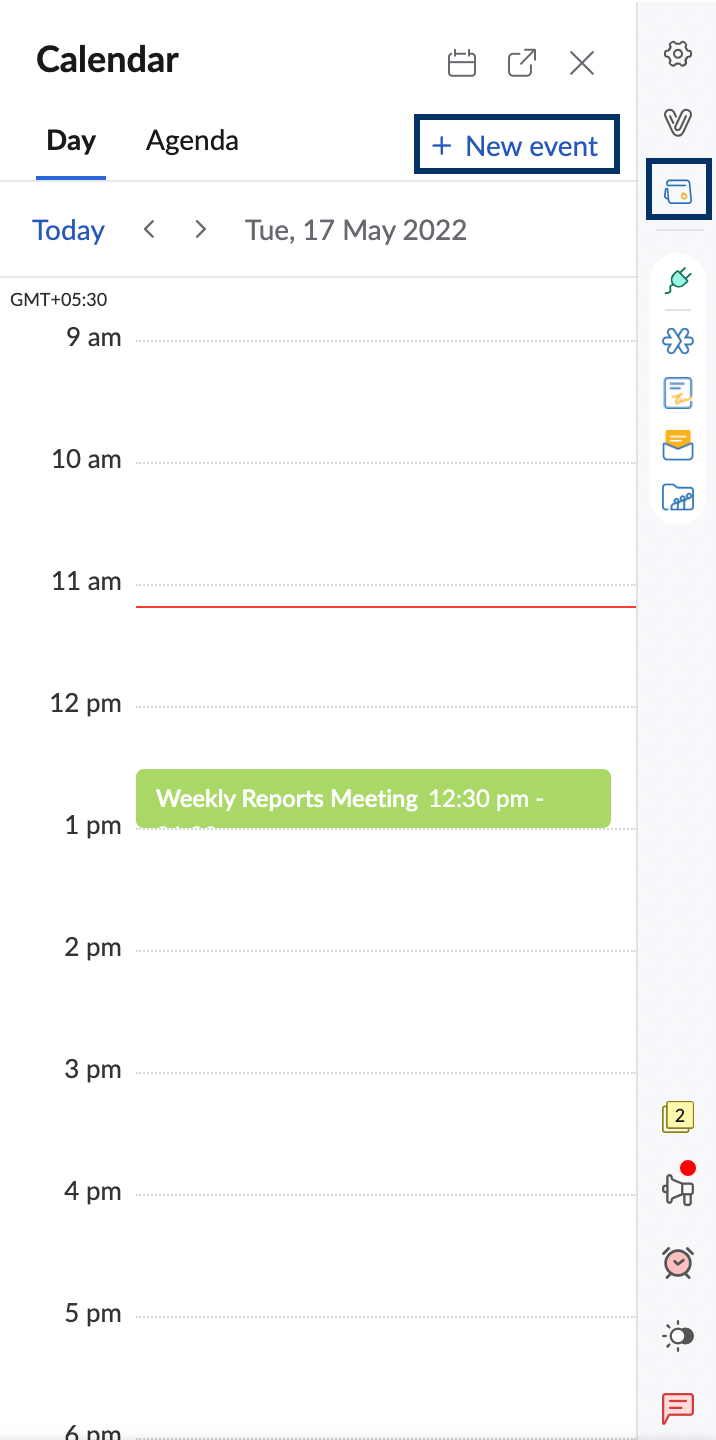Open the reminders alarm clock icon
716x1440 pixels.
click(x=678, y=1262)
